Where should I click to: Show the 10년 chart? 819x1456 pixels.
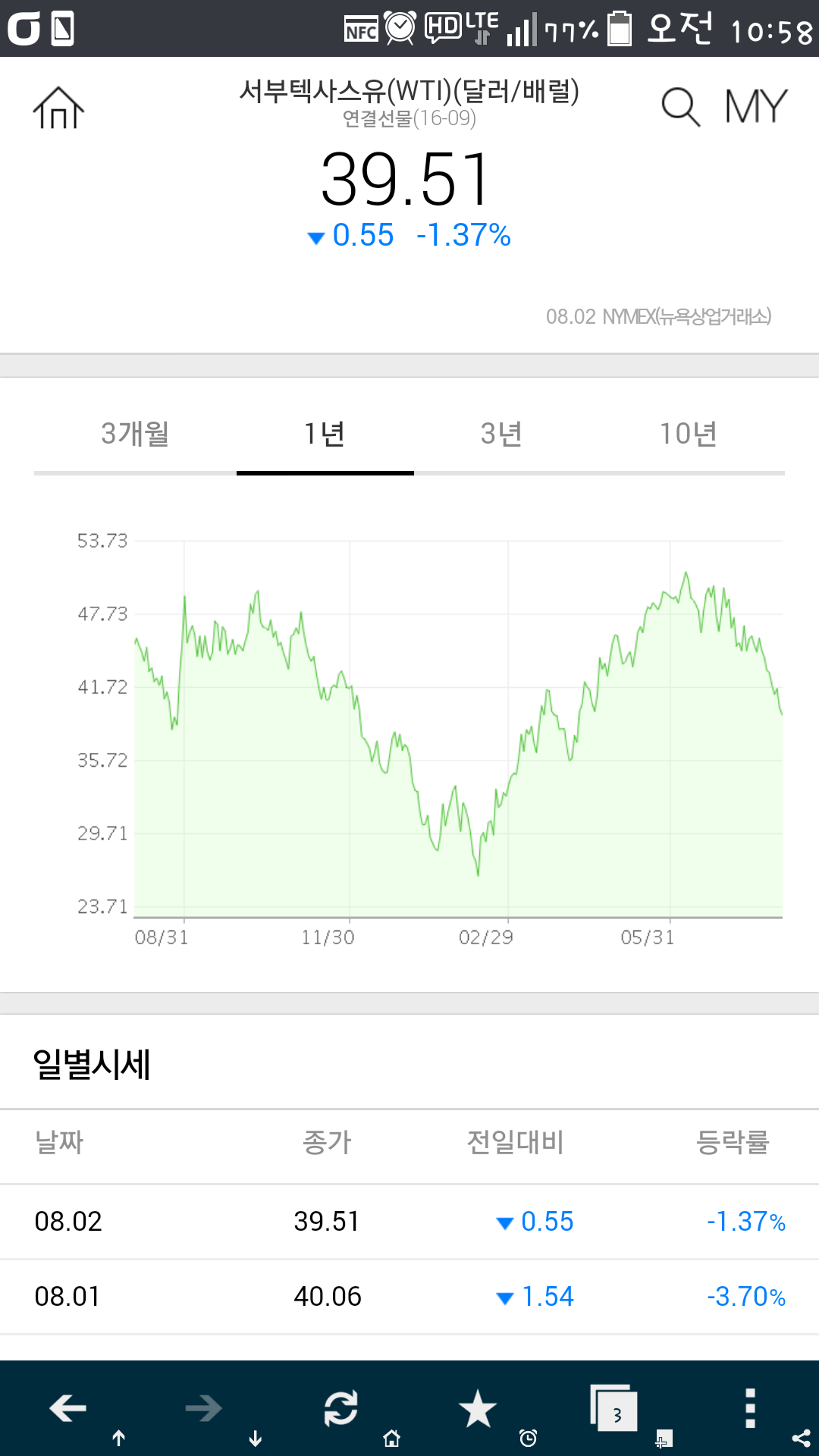coord(688,435)
